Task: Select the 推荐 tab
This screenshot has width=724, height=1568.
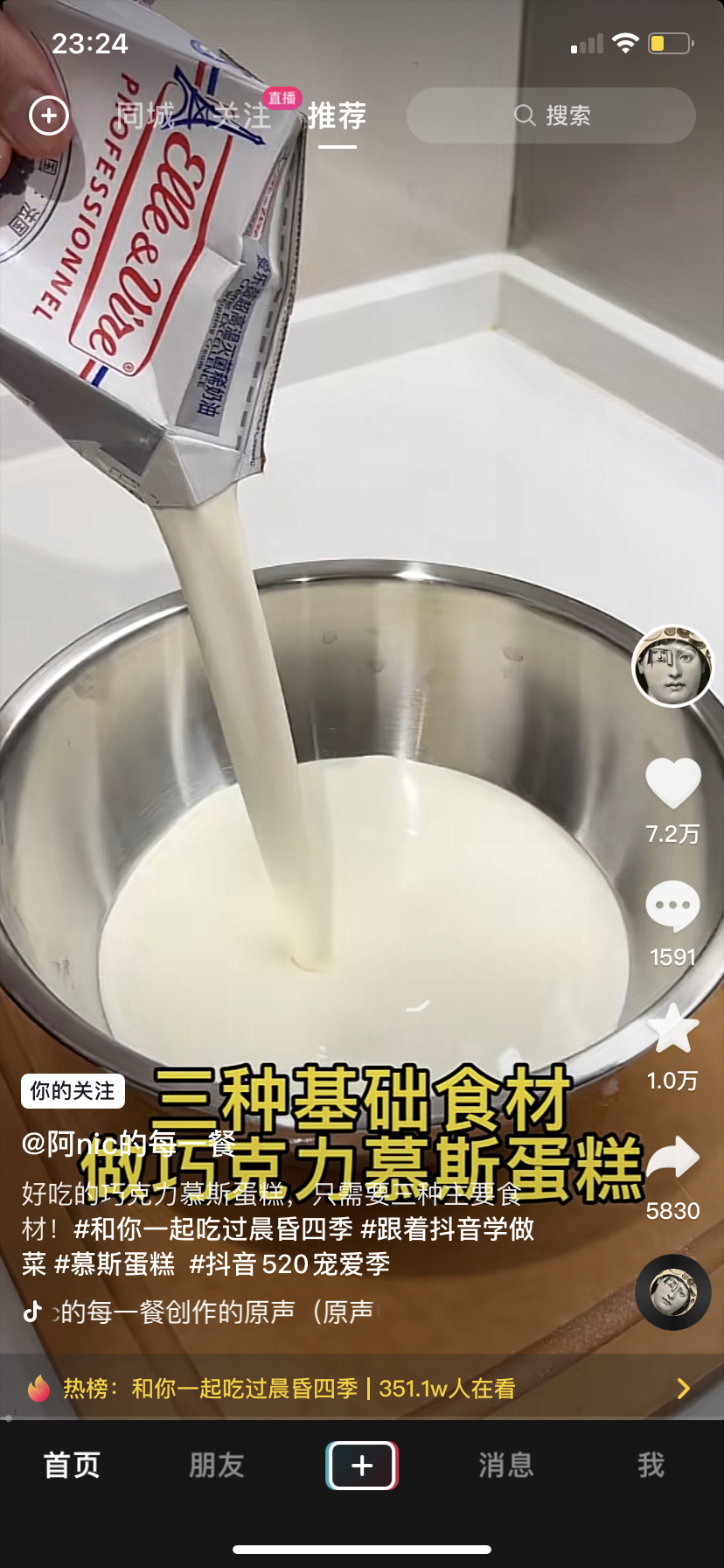Action: (337, 115)
